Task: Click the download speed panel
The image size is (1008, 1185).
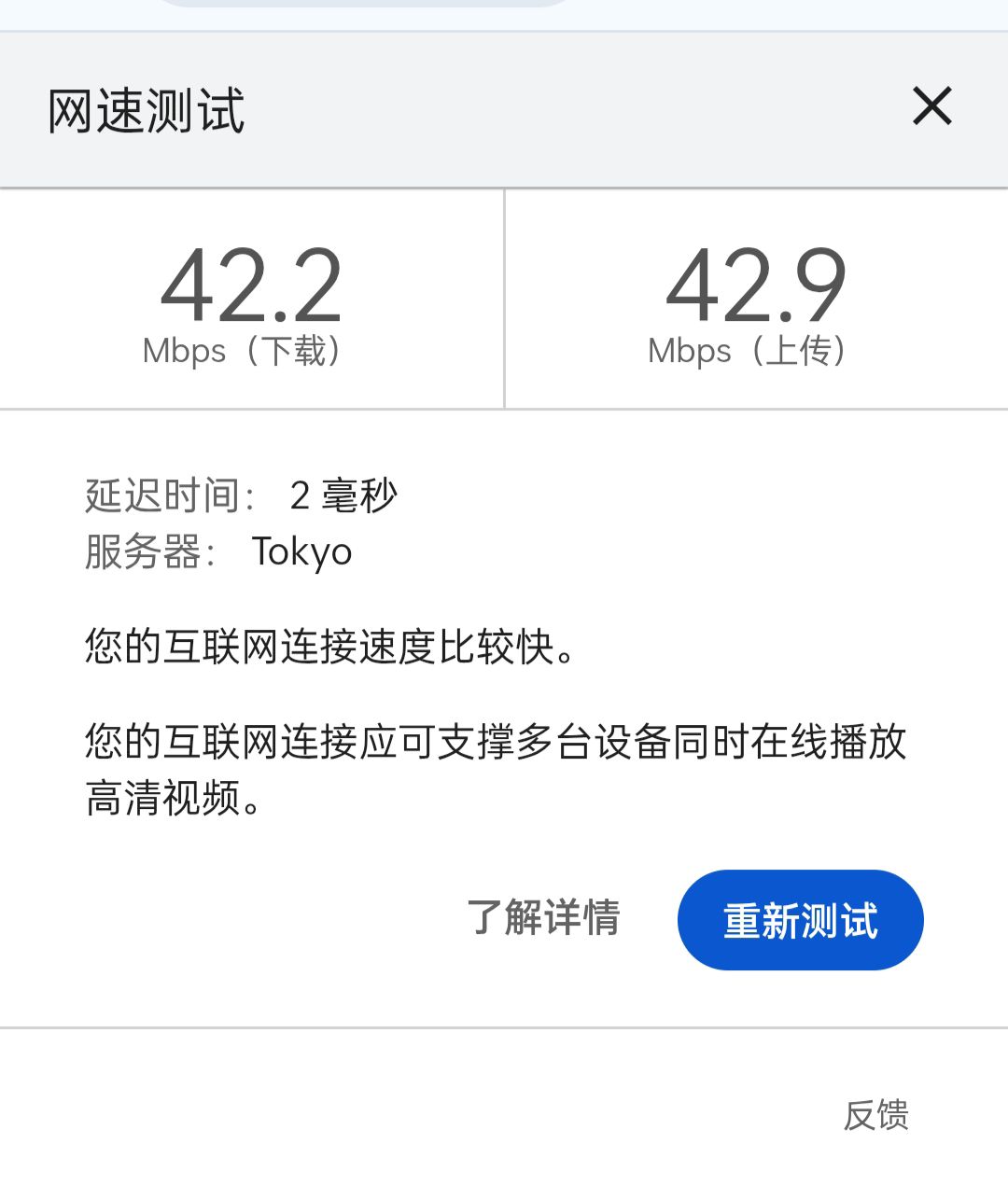Action: tap(250, 299)
